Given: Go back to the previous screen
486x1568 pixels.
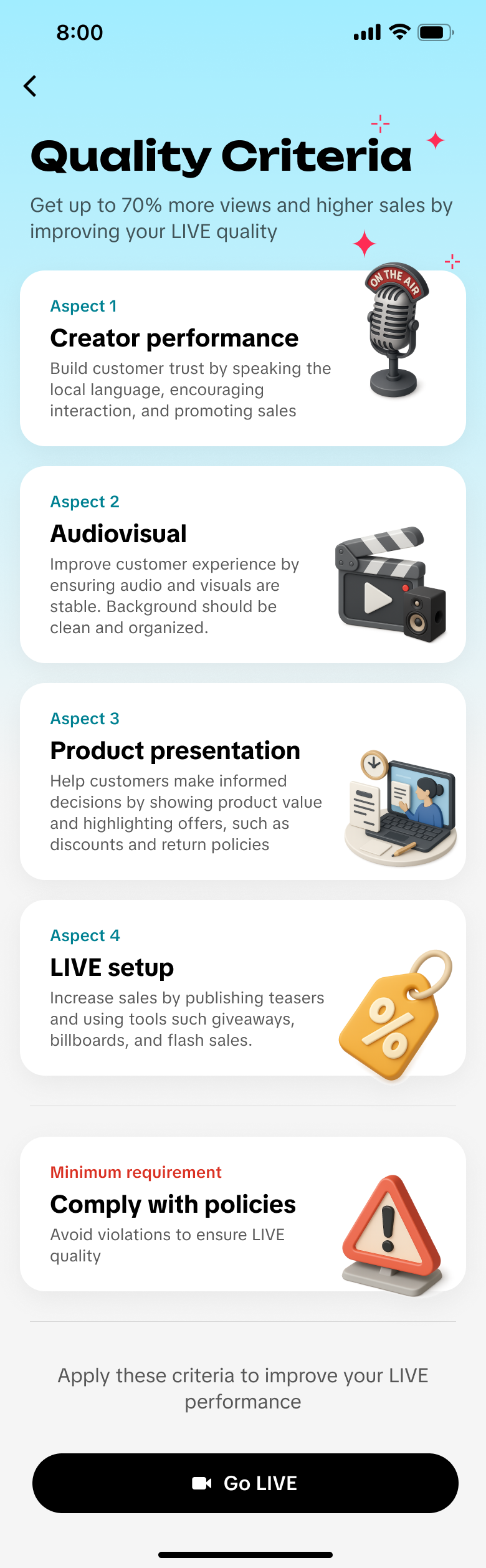Looking at the screenshot, I should tap(30, 86).
